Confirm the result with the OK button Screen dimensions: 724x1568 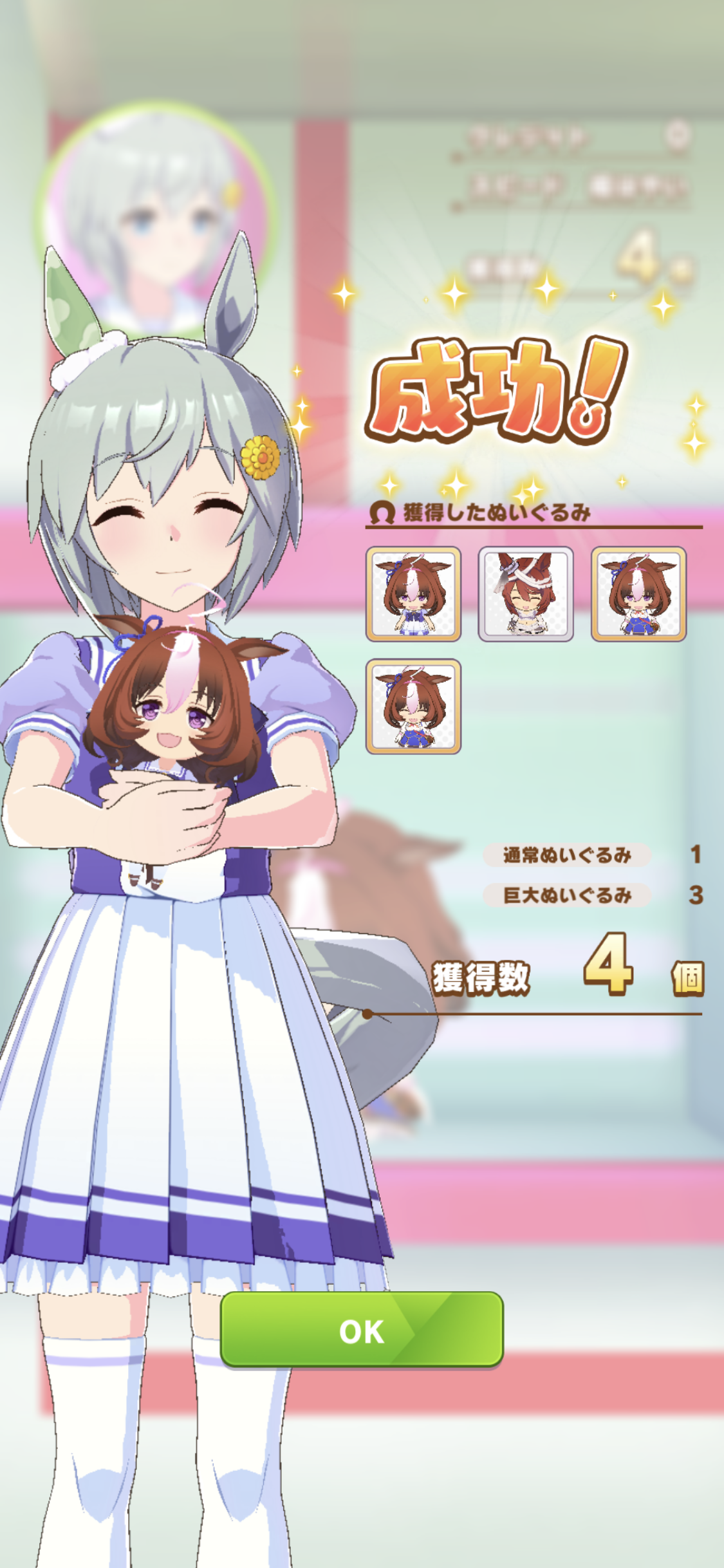(x=362, y=1330)
